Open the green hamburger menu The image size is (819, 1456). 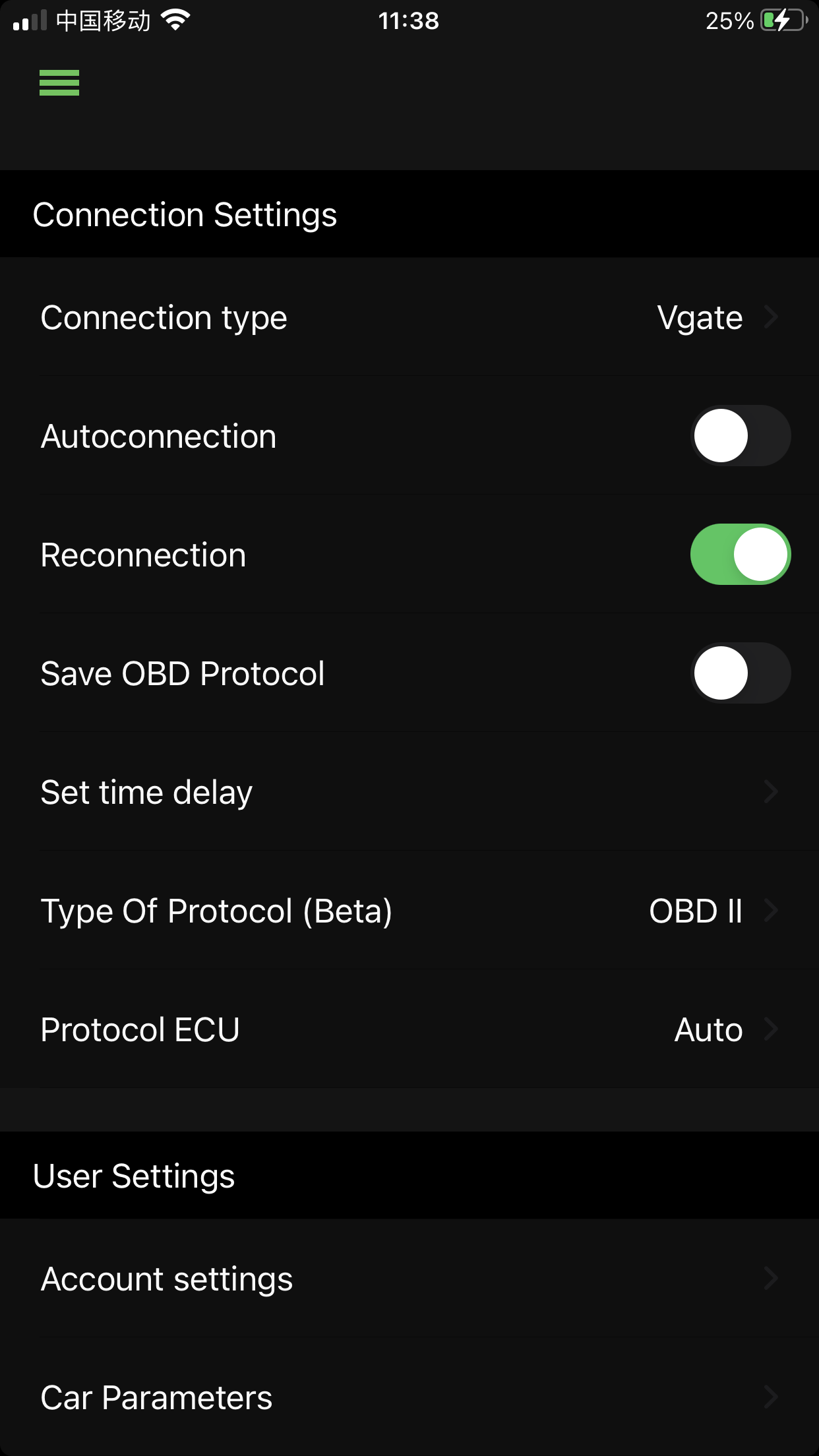[59, 82]
